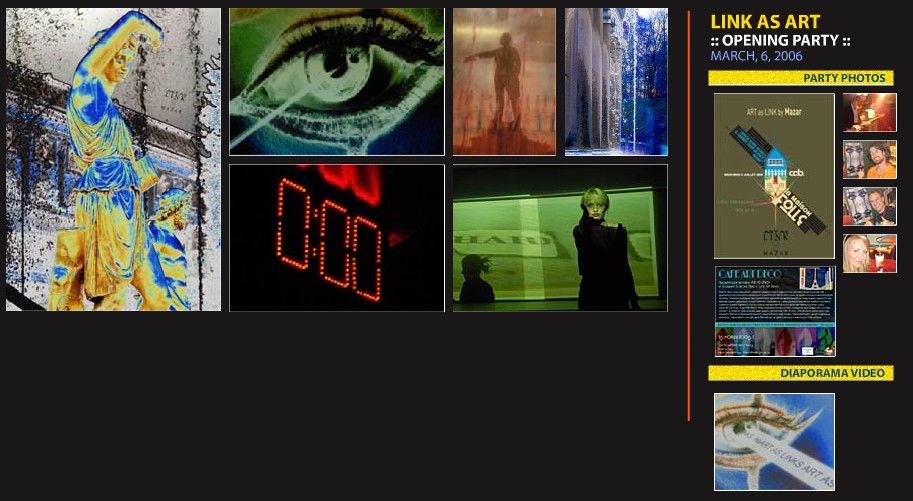913x501 pixels.
Task: View the Cafe Art Deco flyer
Action: pyautogui.click(x=774, y=311)
